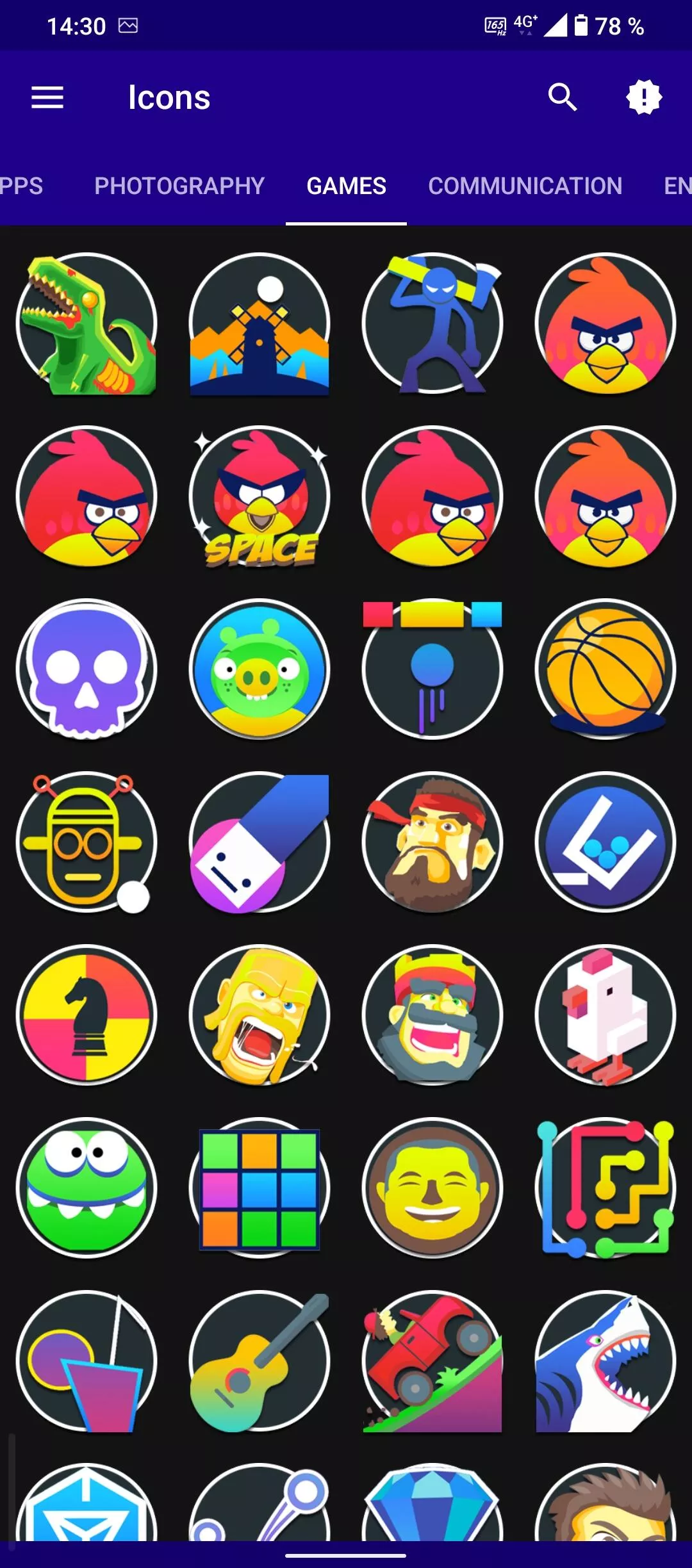Select the connected color pipes icon
692x1568 pixels.
tap(605, 1188)
